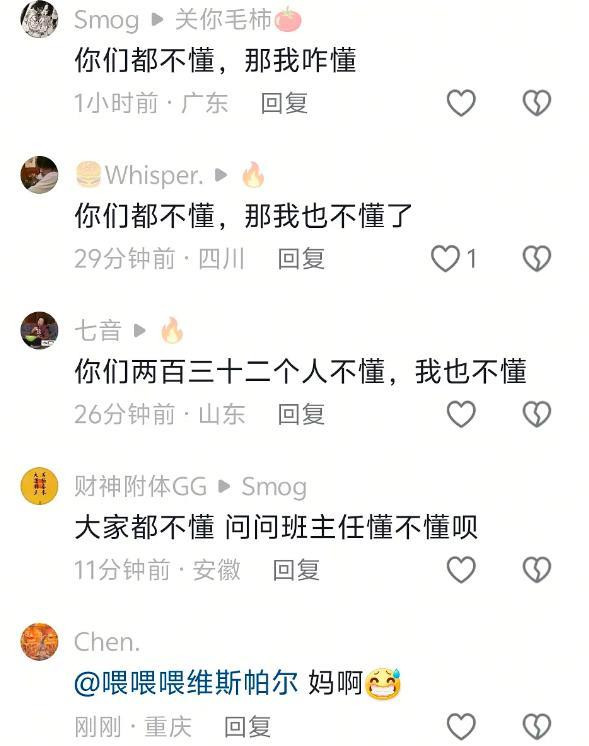Open Whisper.'s profile avatar
Viewport: 589px width, 746px height.
(x=39, y=175)
